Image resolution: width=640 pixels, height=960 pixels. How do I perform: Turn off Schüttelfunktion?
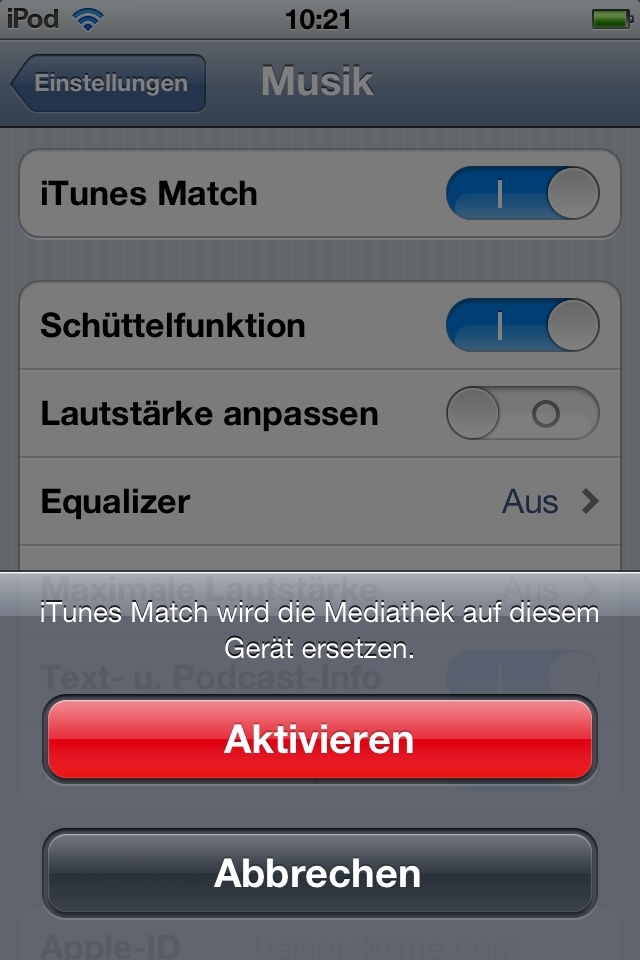tap(522, 325)
